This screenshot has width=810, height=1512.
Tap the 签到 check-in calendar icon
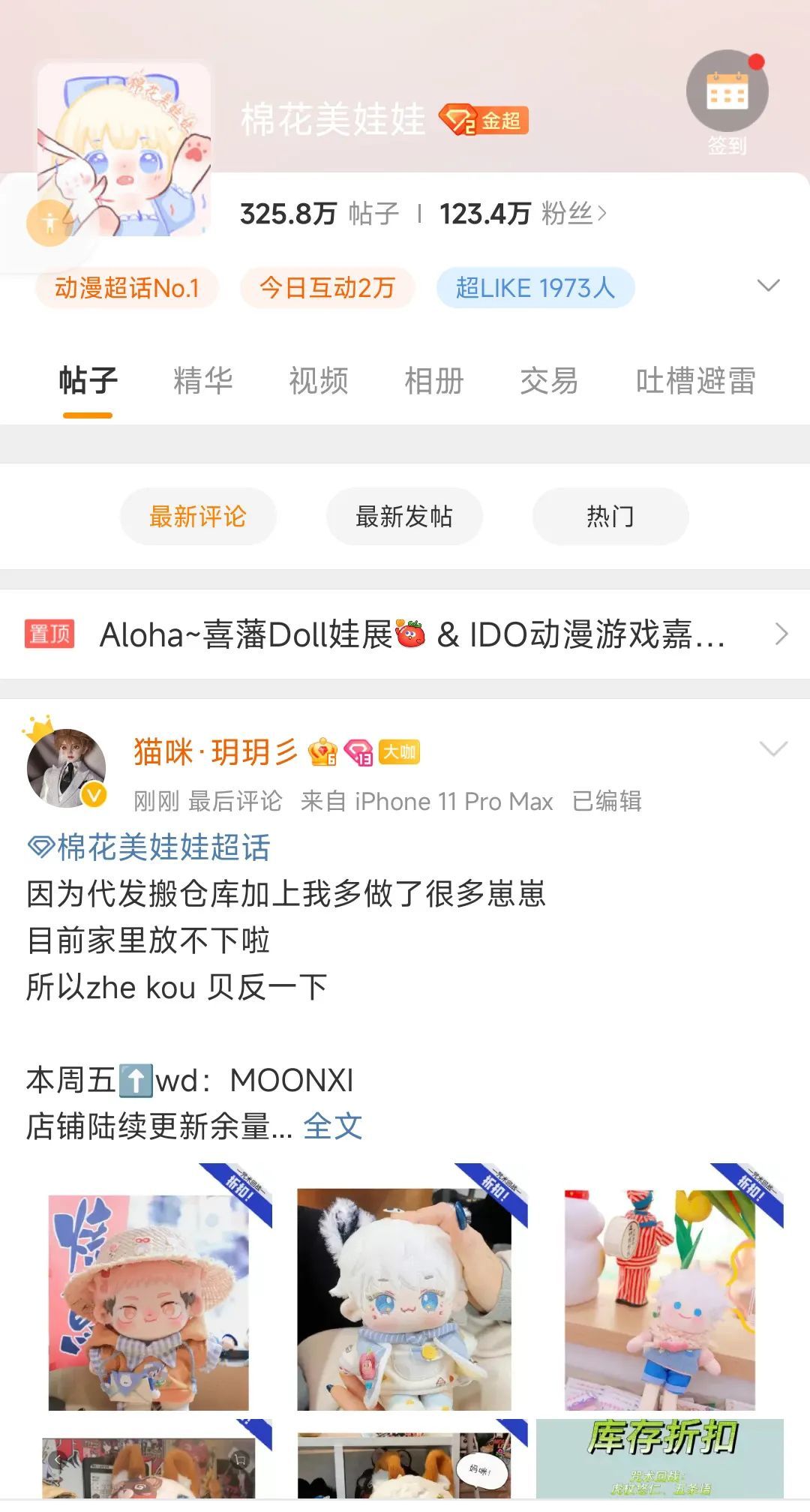coord(727,91)
